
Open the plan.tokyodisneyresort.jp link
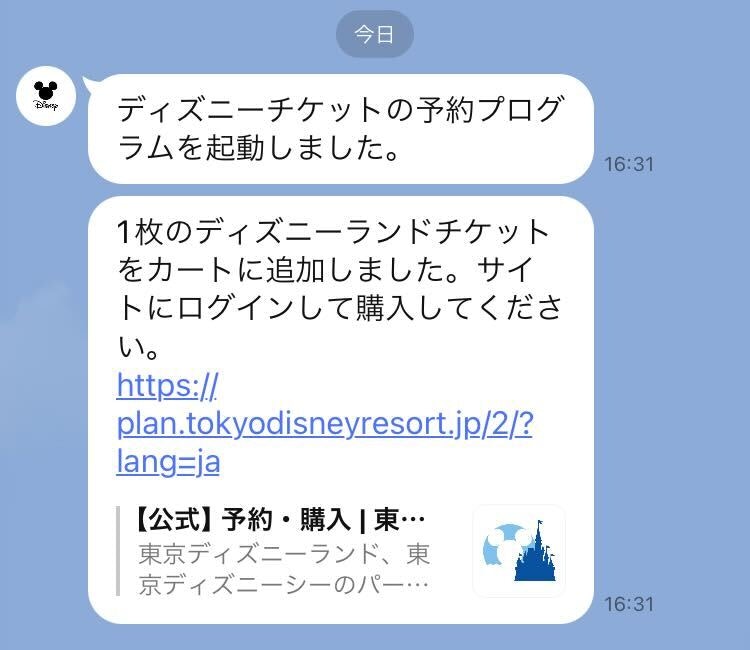(x=324, y=423)
